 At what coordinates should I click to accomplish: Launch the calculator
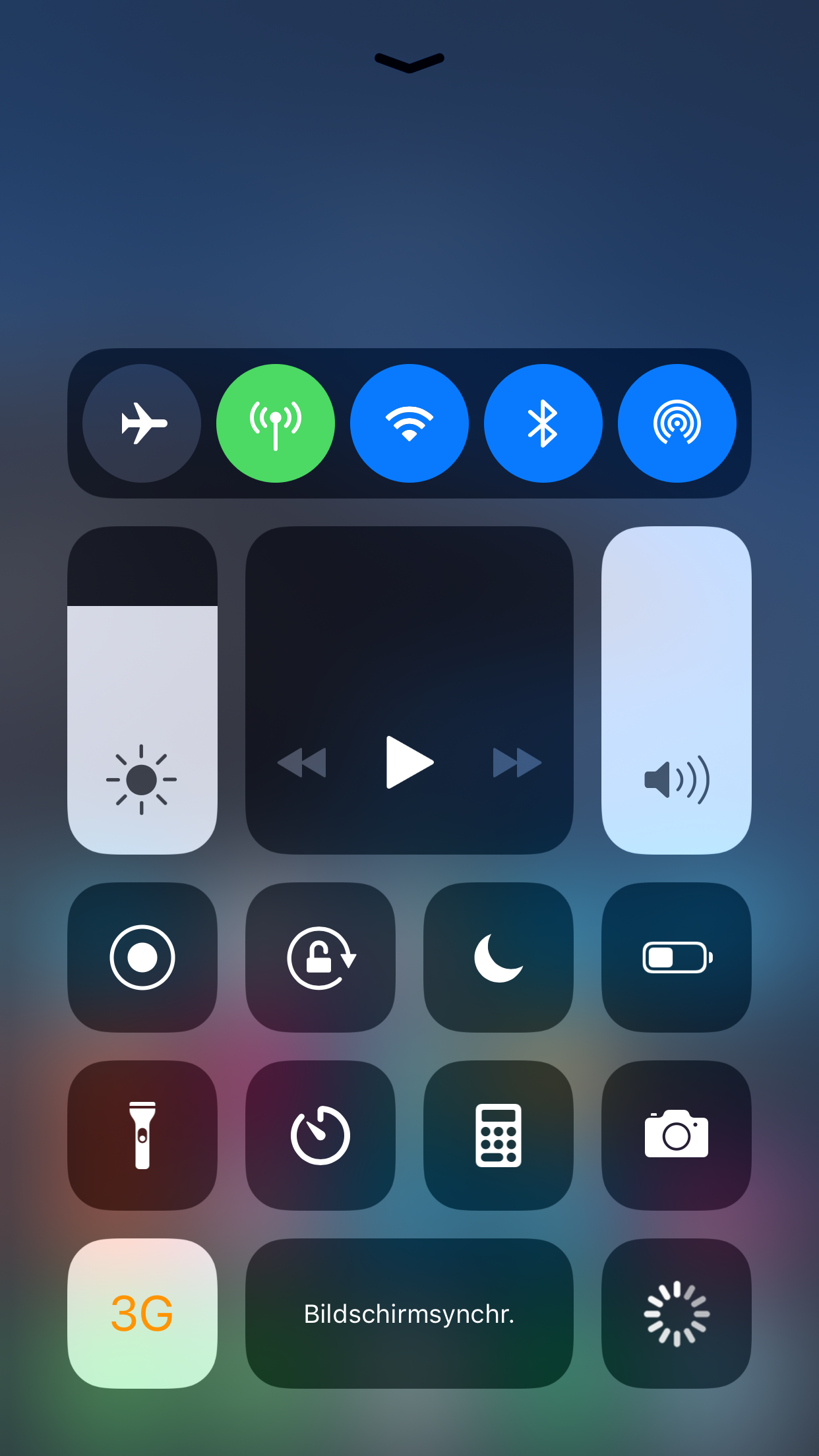tap(499, 1136)
